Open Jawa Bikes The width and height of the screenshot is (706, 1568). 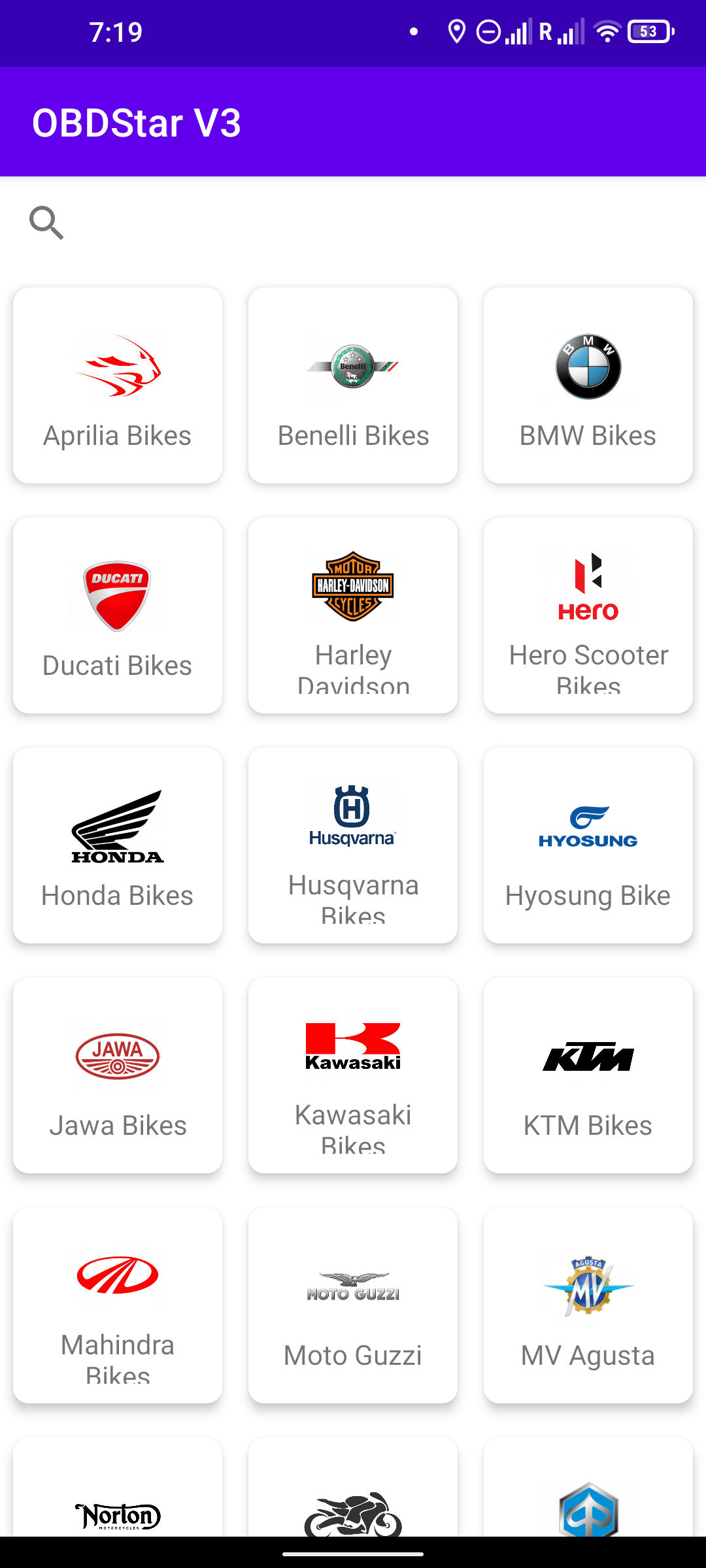pyautogui.click(x=118, y=1075)
